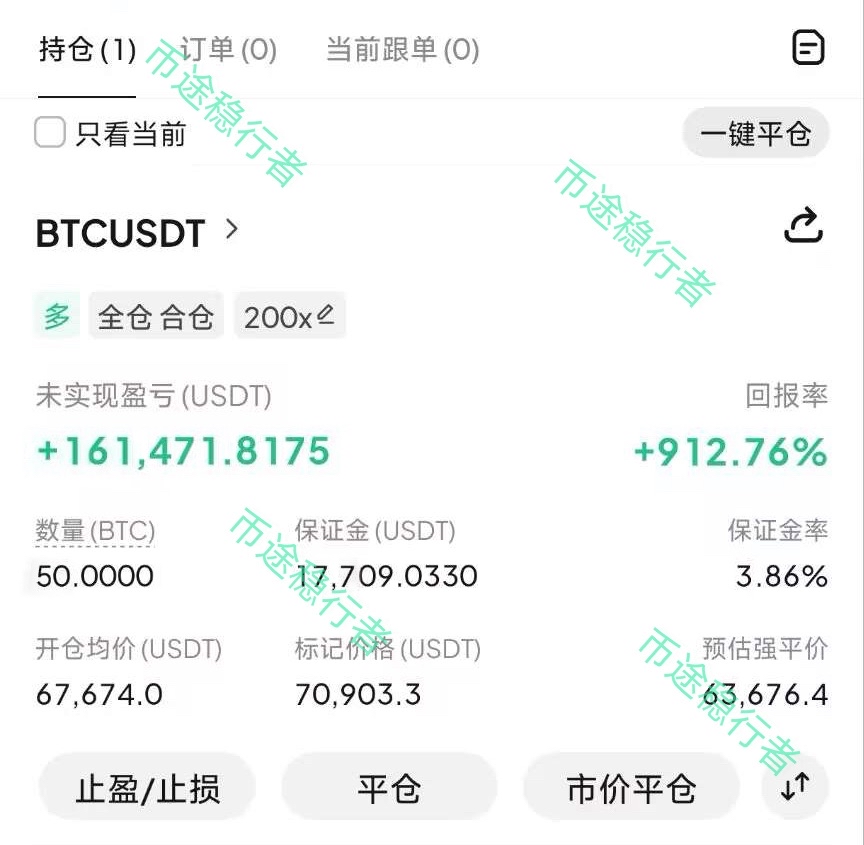Check the 只看当前 checkbox
The height and width of the screenshot is (845, 864).
coord(50,132)
